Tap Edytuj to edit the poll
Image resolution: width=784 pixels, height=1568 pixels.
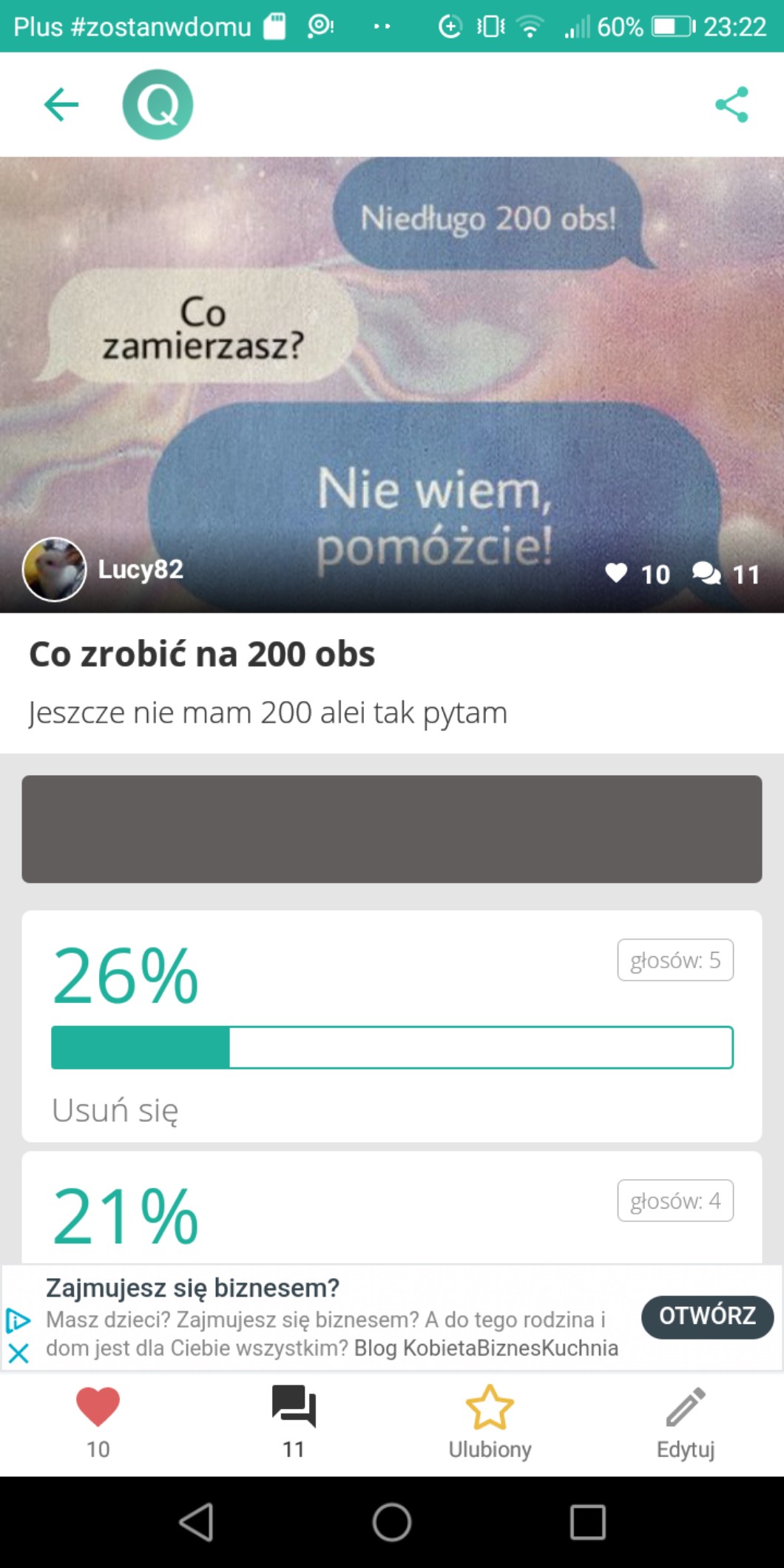pos(686,1420)
